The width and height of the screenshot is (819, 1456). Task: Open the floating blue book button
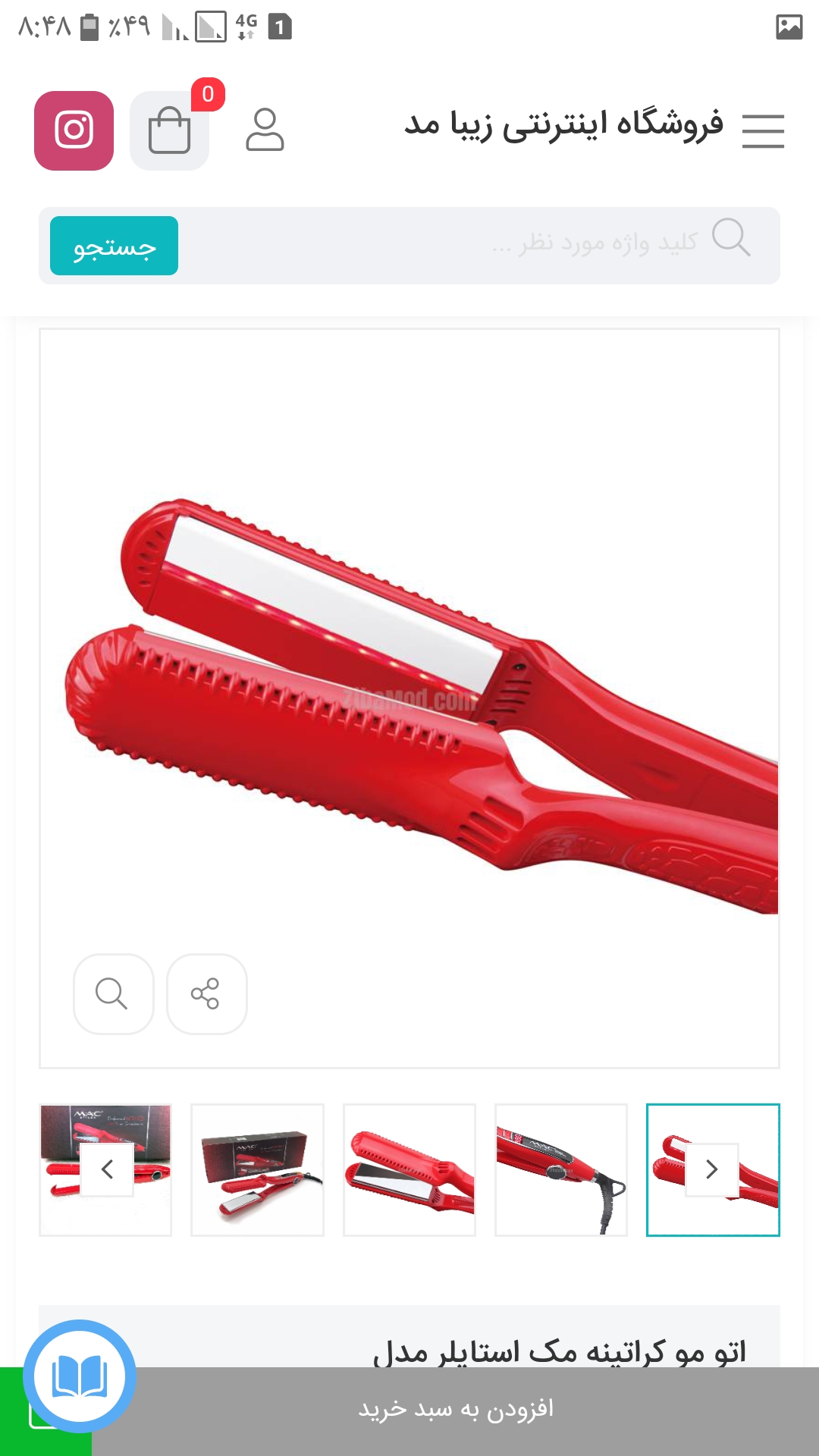point(80,1376)
